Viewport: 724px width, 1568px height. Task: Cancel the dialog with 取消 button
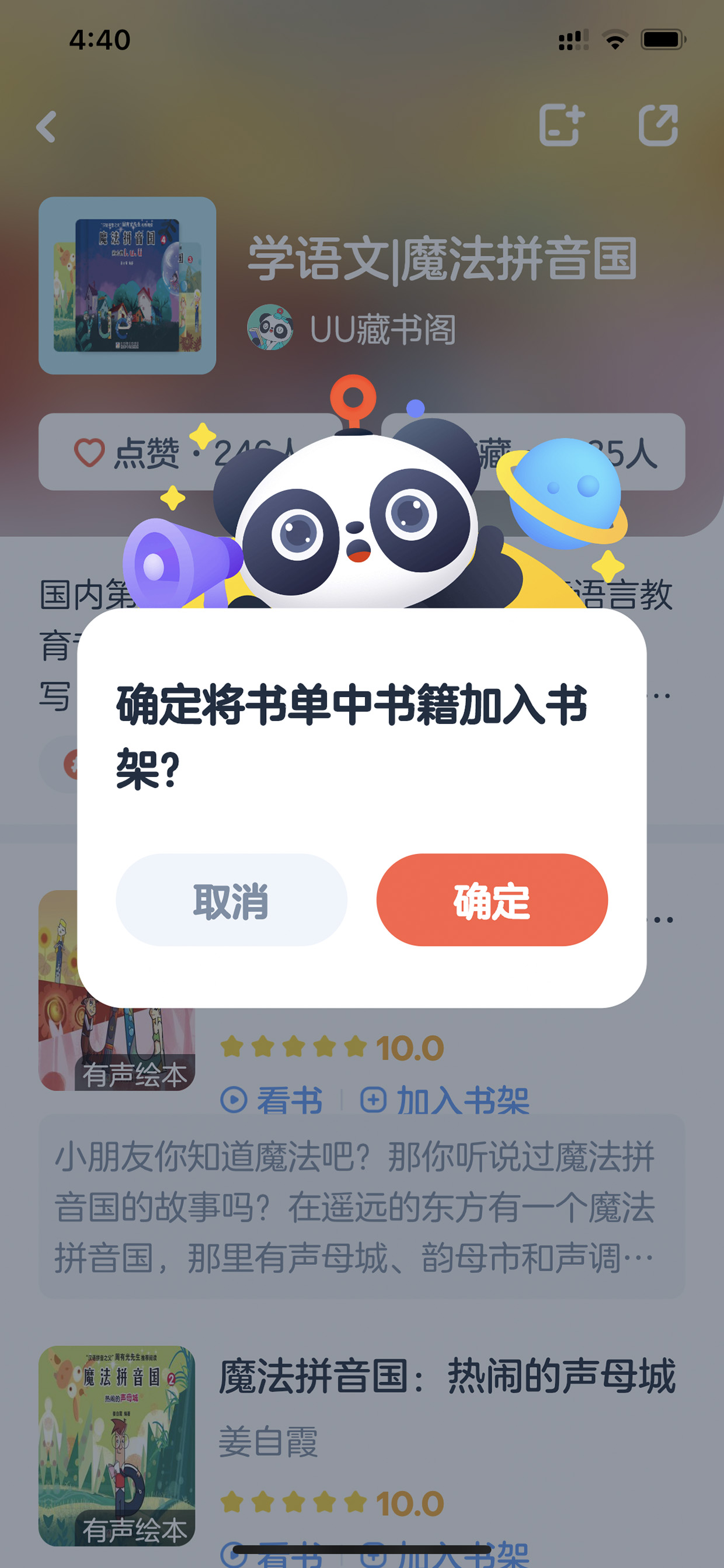[x=231, y=900]
